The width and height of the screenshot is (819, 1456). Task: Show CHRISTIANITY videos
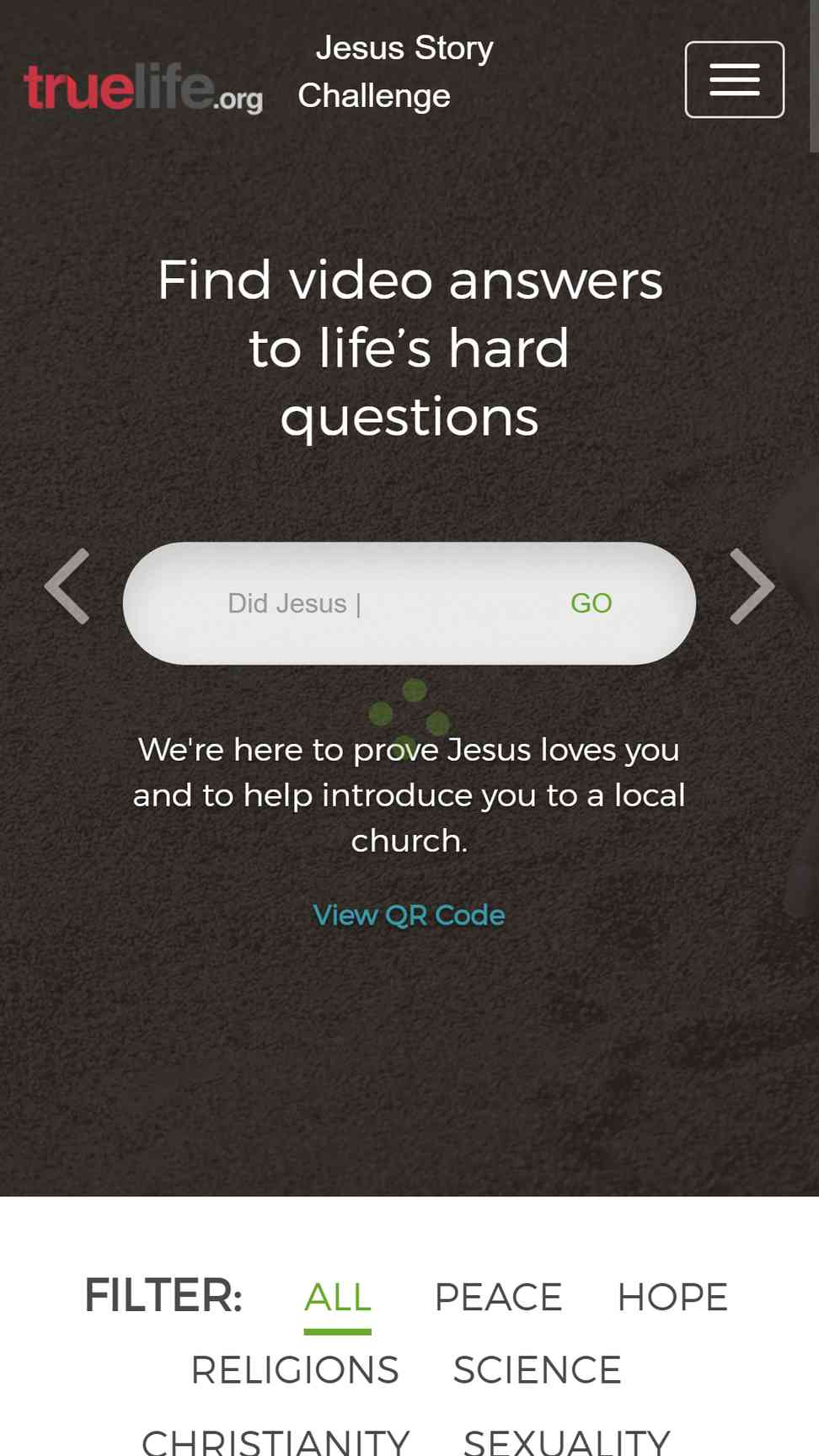point(276,1441)
